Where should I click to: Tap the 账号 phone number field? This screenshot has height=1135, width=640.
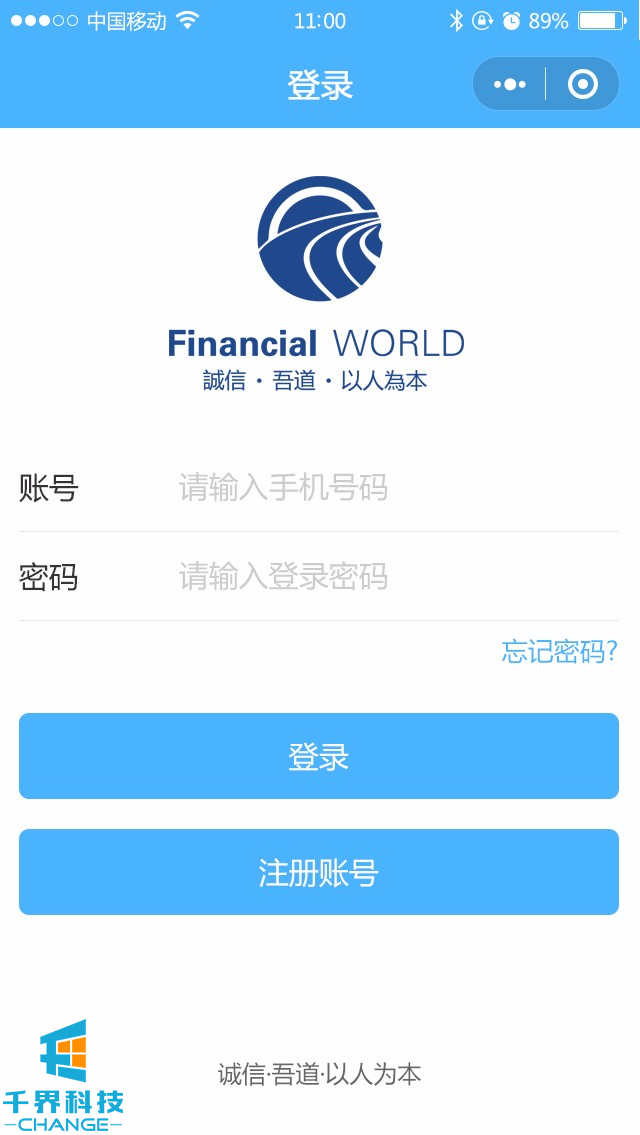[390, 488]
